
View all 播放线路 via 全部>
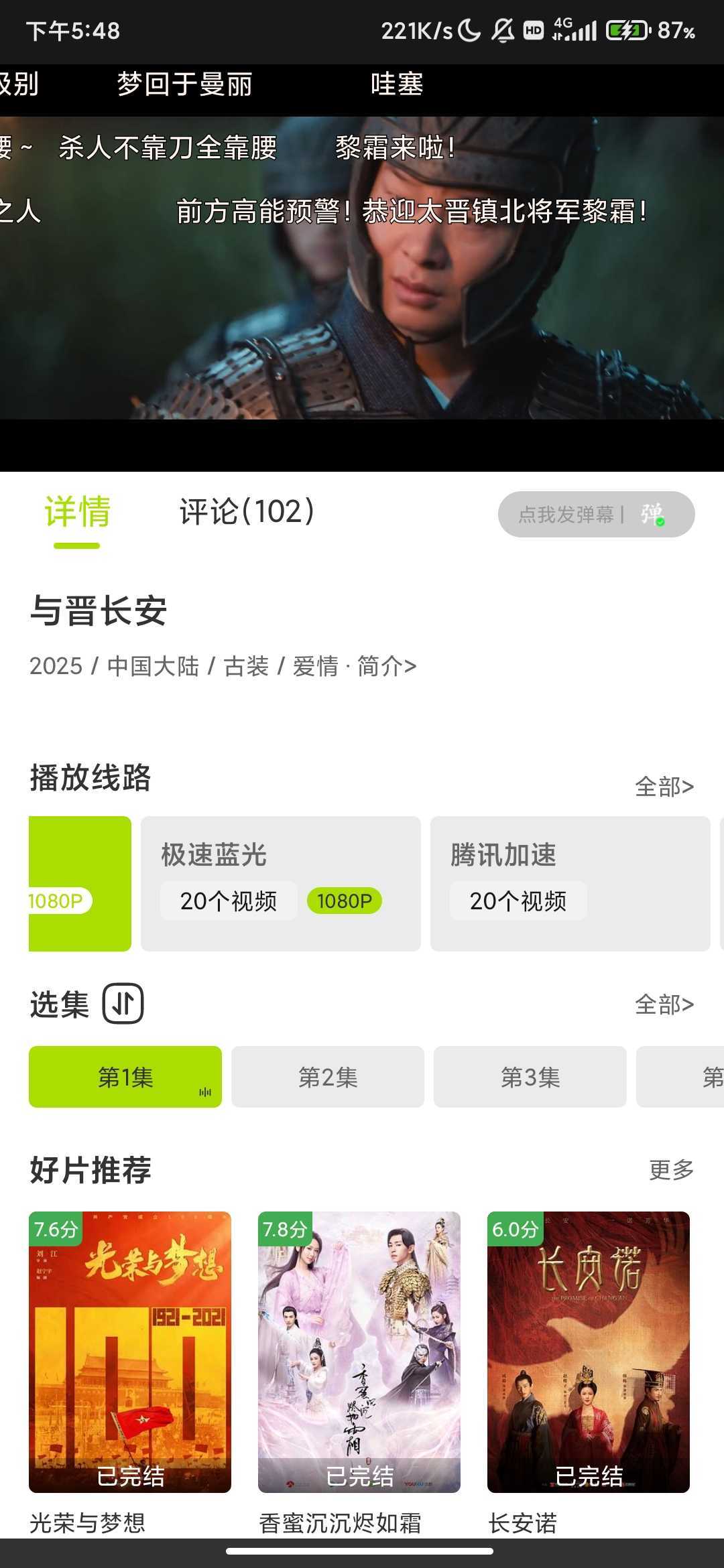tap(664, 786)
